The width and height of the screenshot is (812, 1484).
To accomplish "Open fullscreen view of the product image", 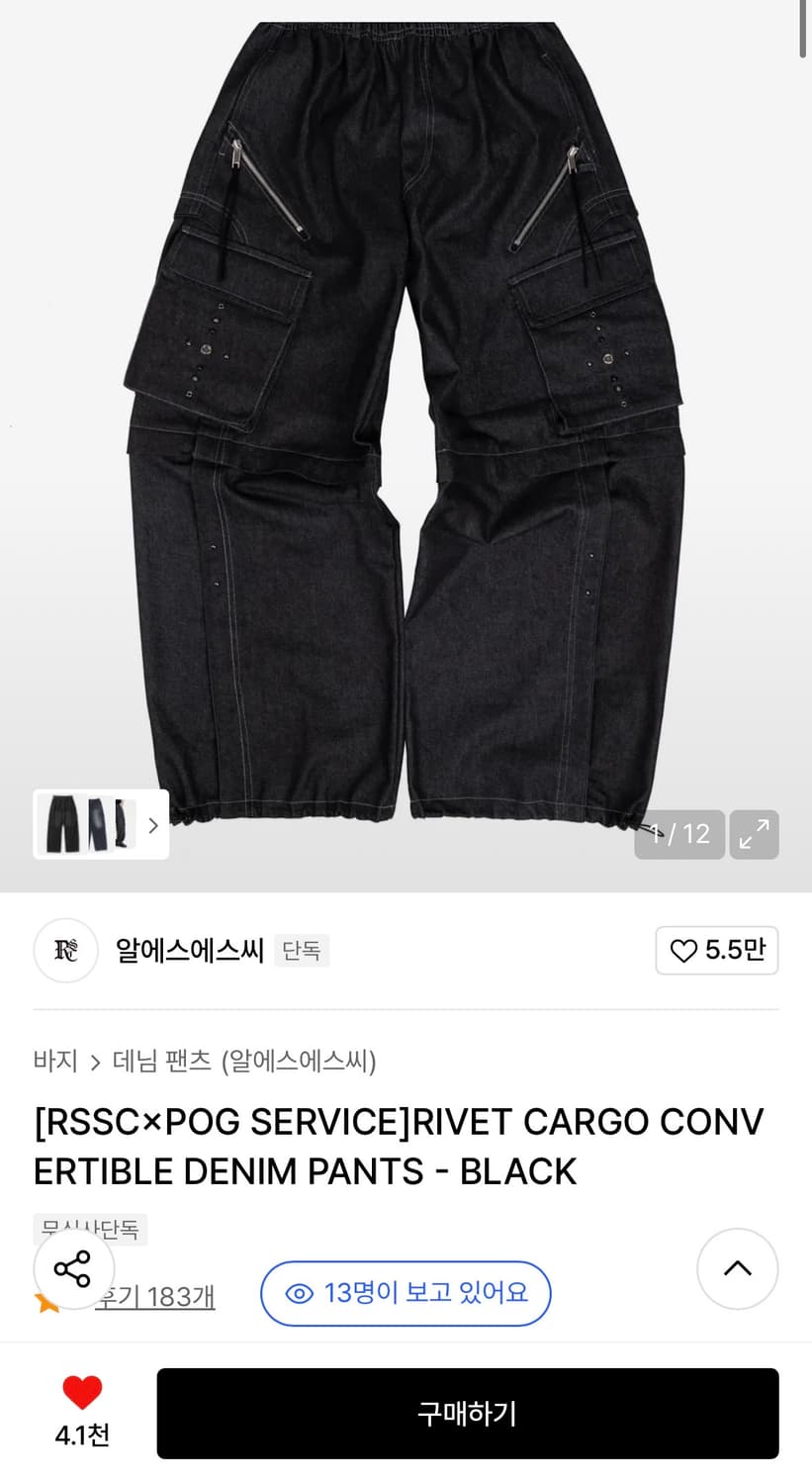I will click(754, 834).
